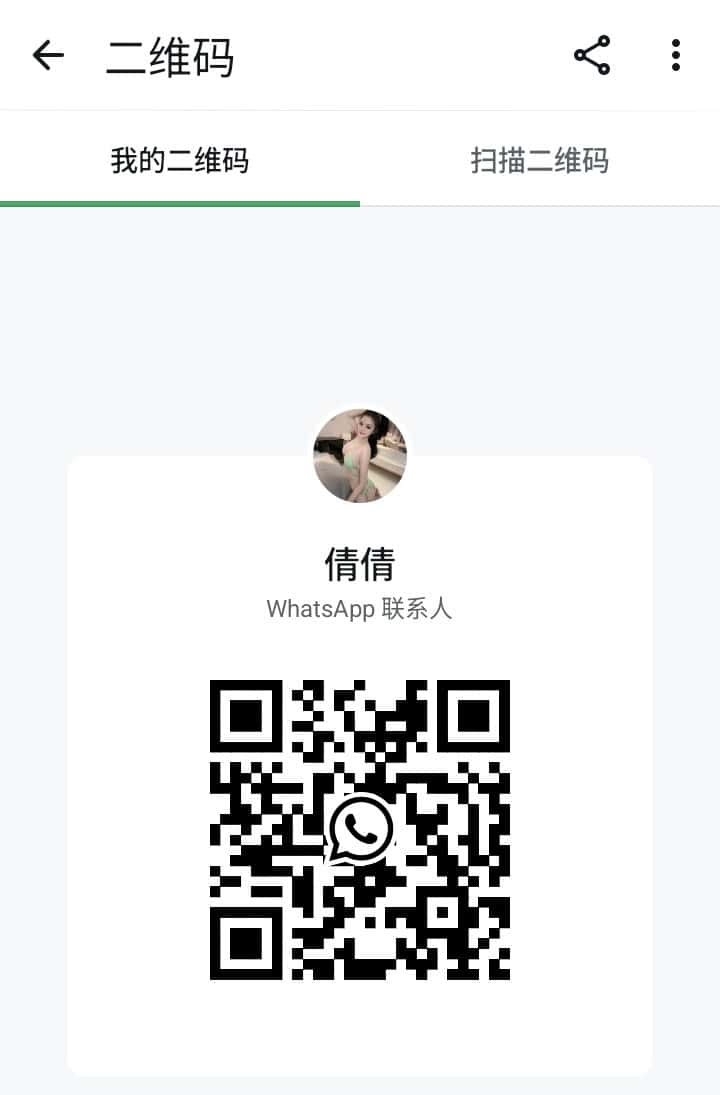720x1095 pixels.
Task: Switch to the 扫描二维码 tab
Action: point(540,160)
